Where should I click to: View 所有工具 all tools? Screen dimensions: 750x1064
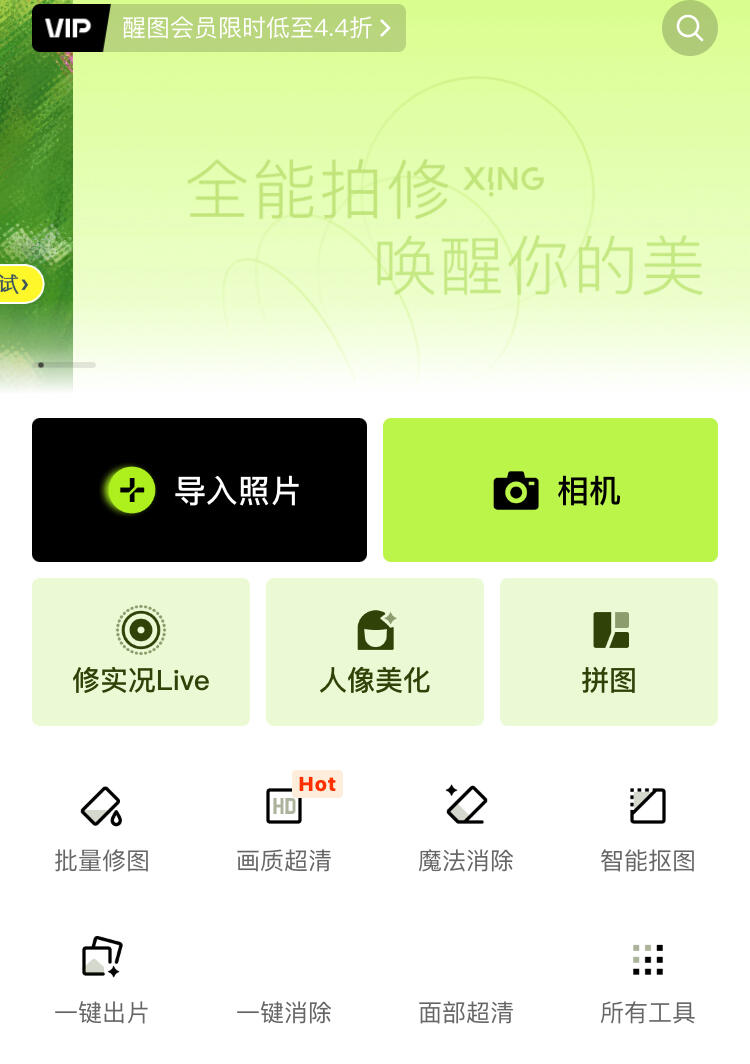[648, 980]
